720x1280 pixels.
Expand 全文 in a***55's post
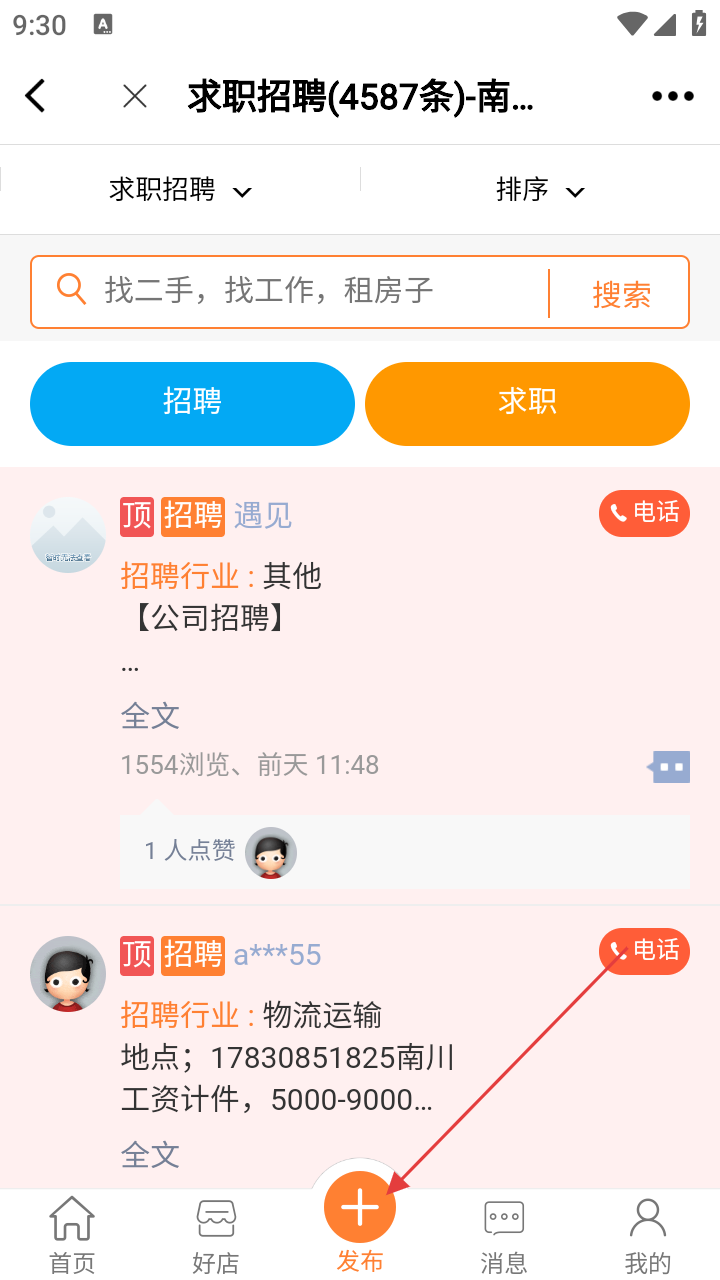(x=150, y=1155)
